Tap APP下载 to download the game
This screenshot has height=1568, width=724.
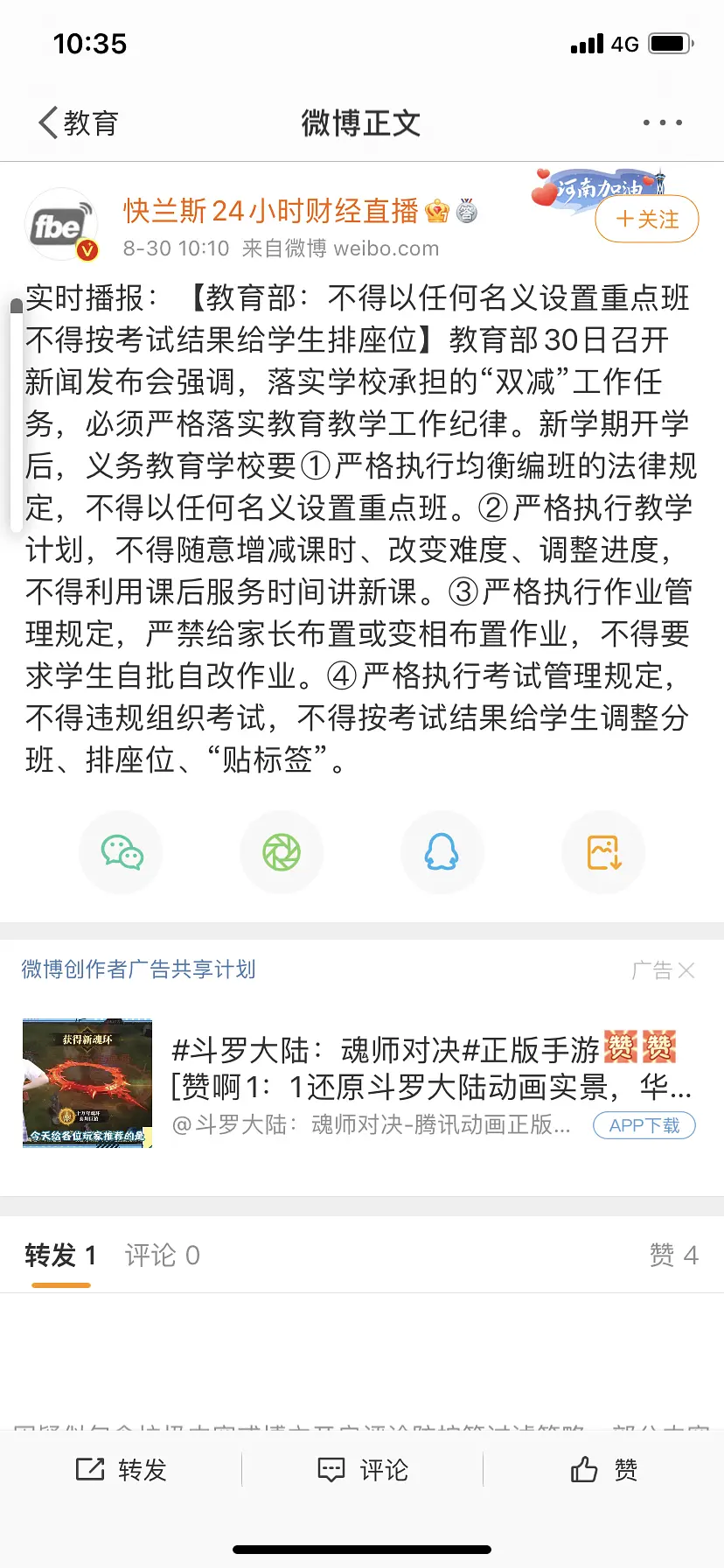click(x=644, y=1125)
